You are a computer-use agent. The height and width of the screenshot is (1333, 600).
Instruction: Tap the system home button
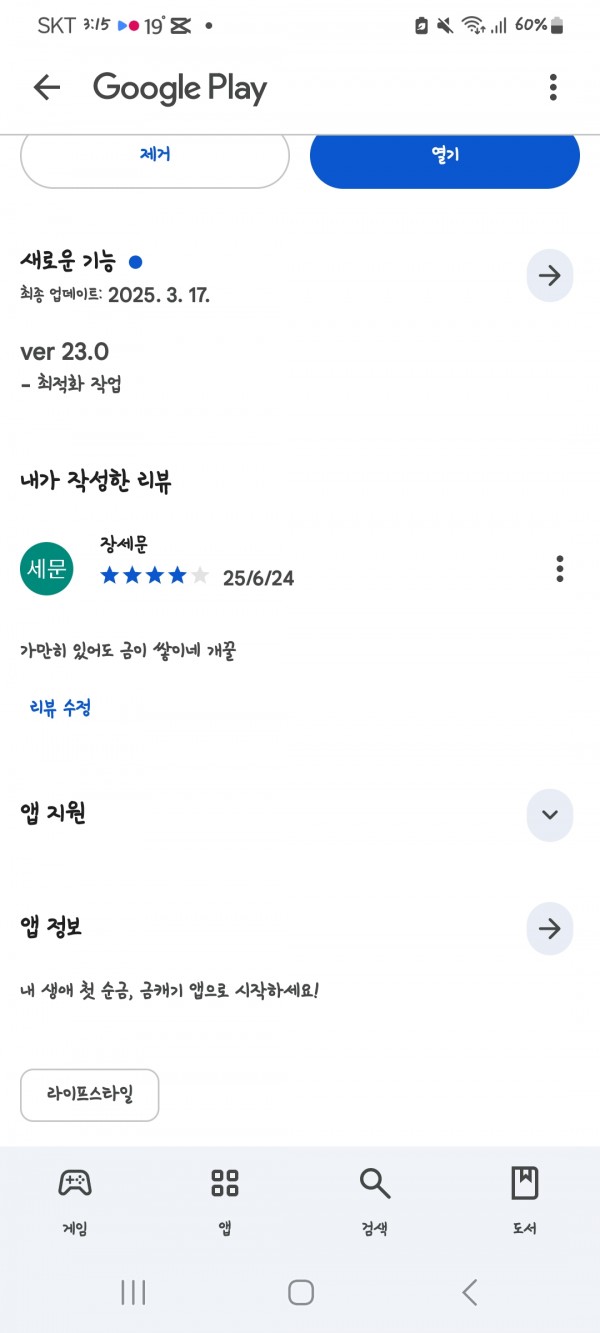pyautogui.click(x=301, y=1292)
